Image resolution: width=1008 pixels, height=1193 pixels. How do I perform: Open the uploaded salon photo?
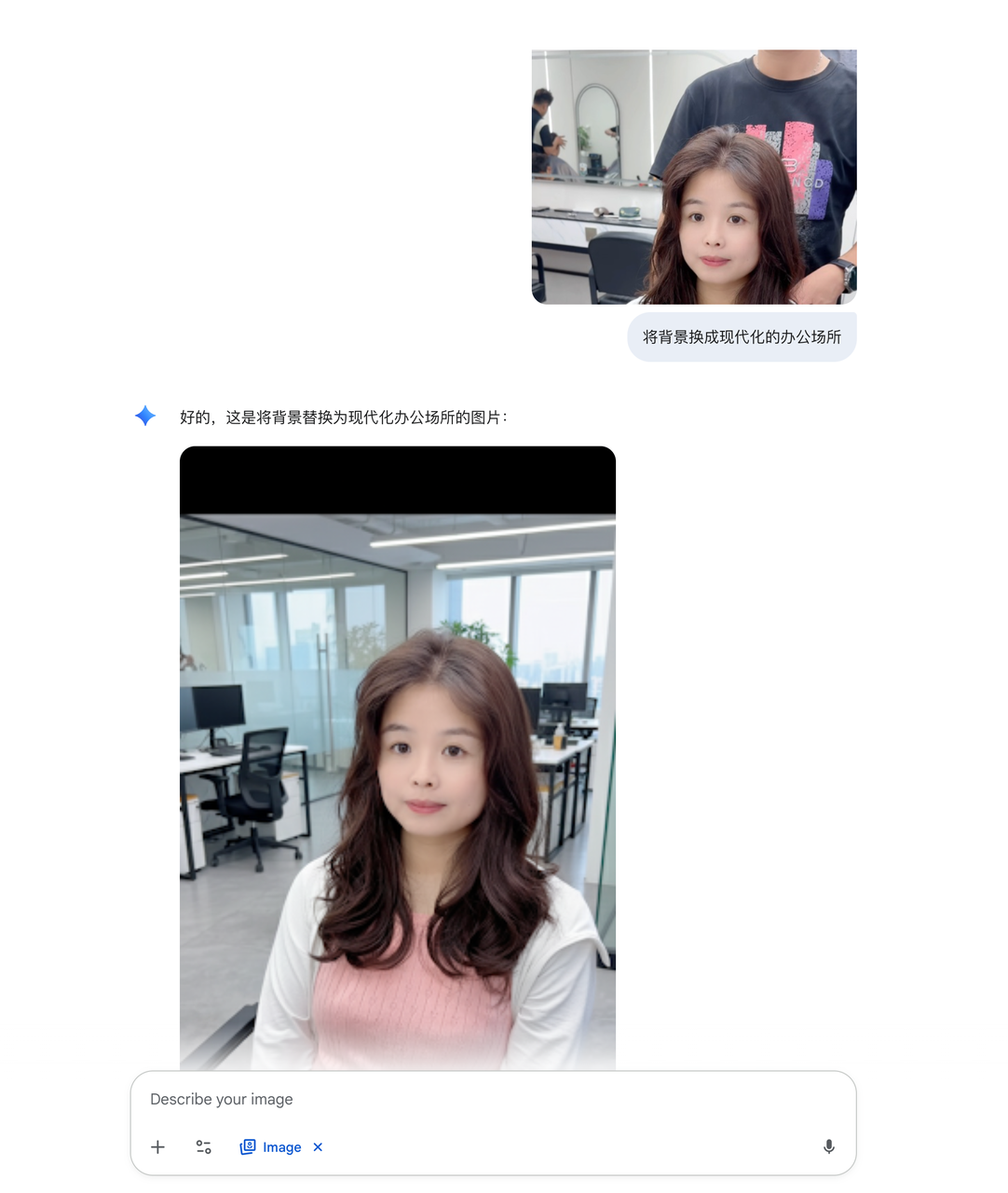point(693,177)
